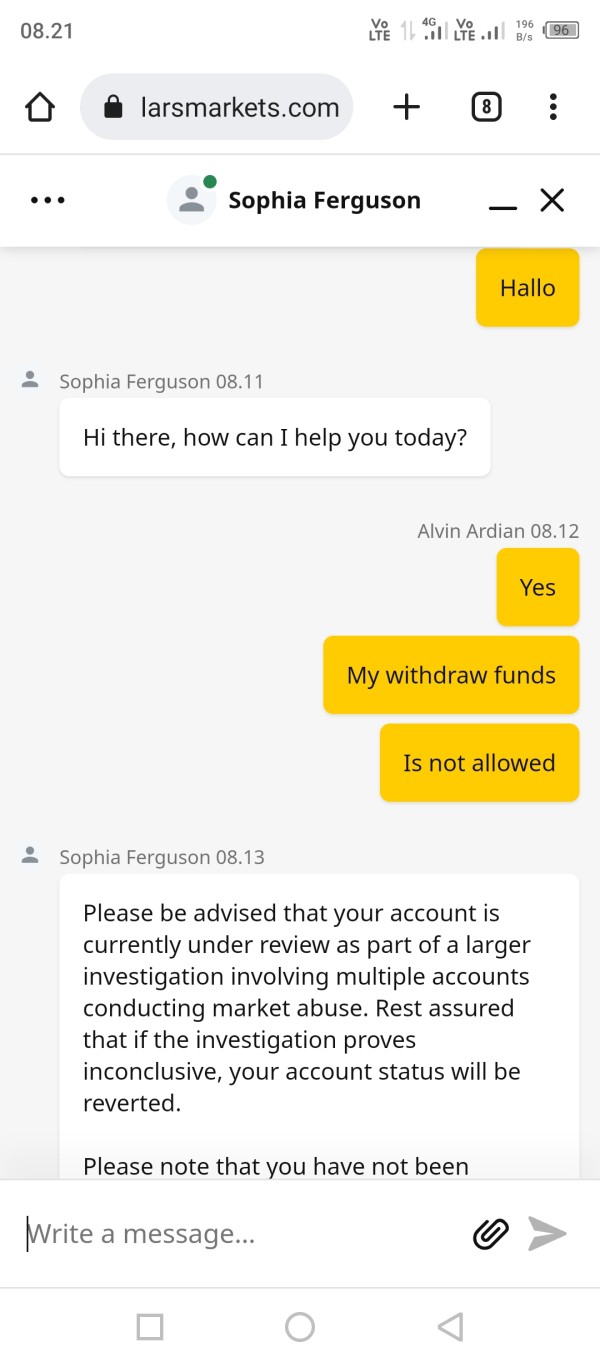This screenshot has width=600, height=1367.
Task: Attach a file with the paperclip icon
Action: click(490, 1234)
